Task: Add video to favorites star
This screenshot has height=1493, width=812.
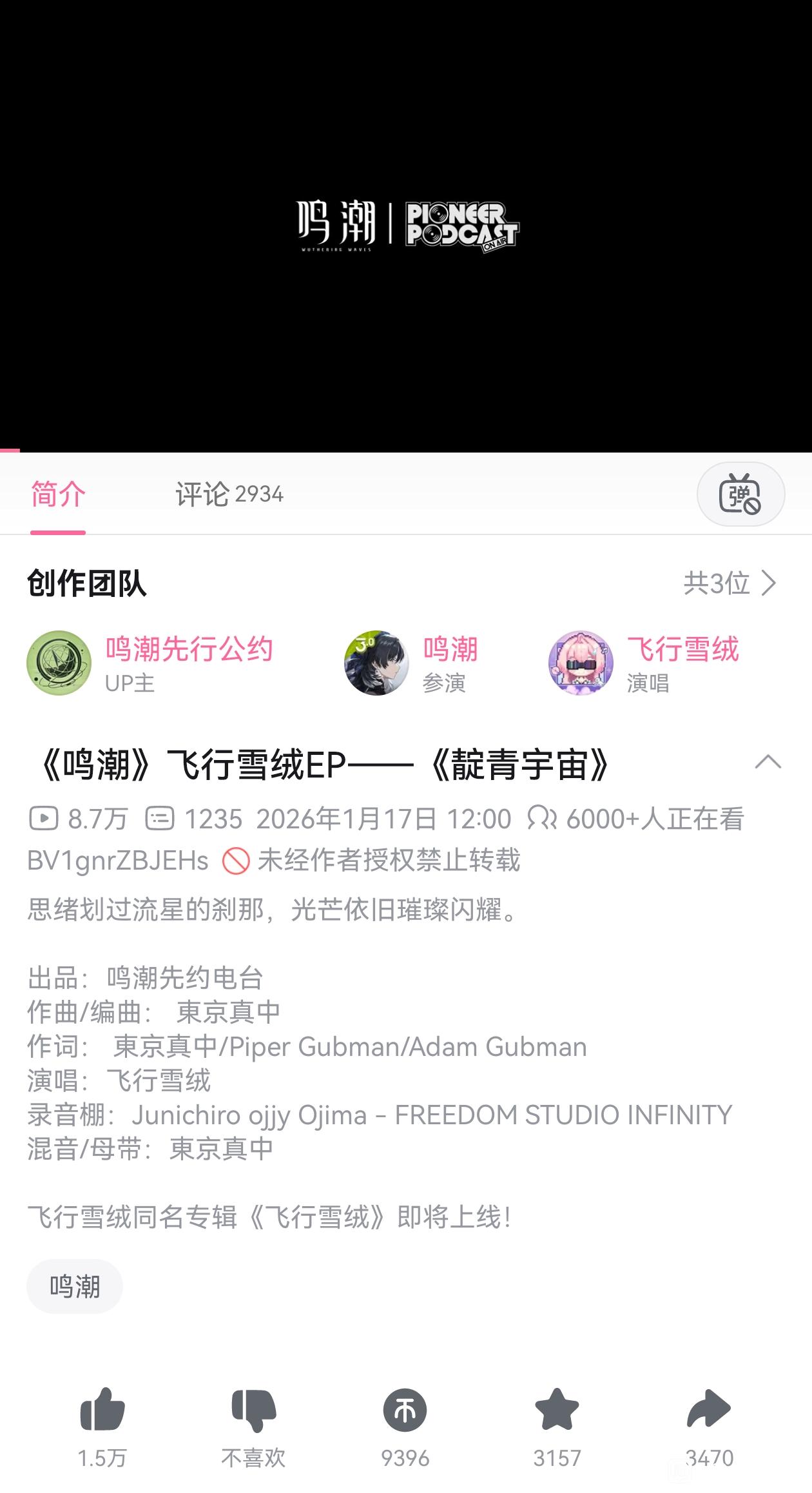Action: pos(557,1409)
